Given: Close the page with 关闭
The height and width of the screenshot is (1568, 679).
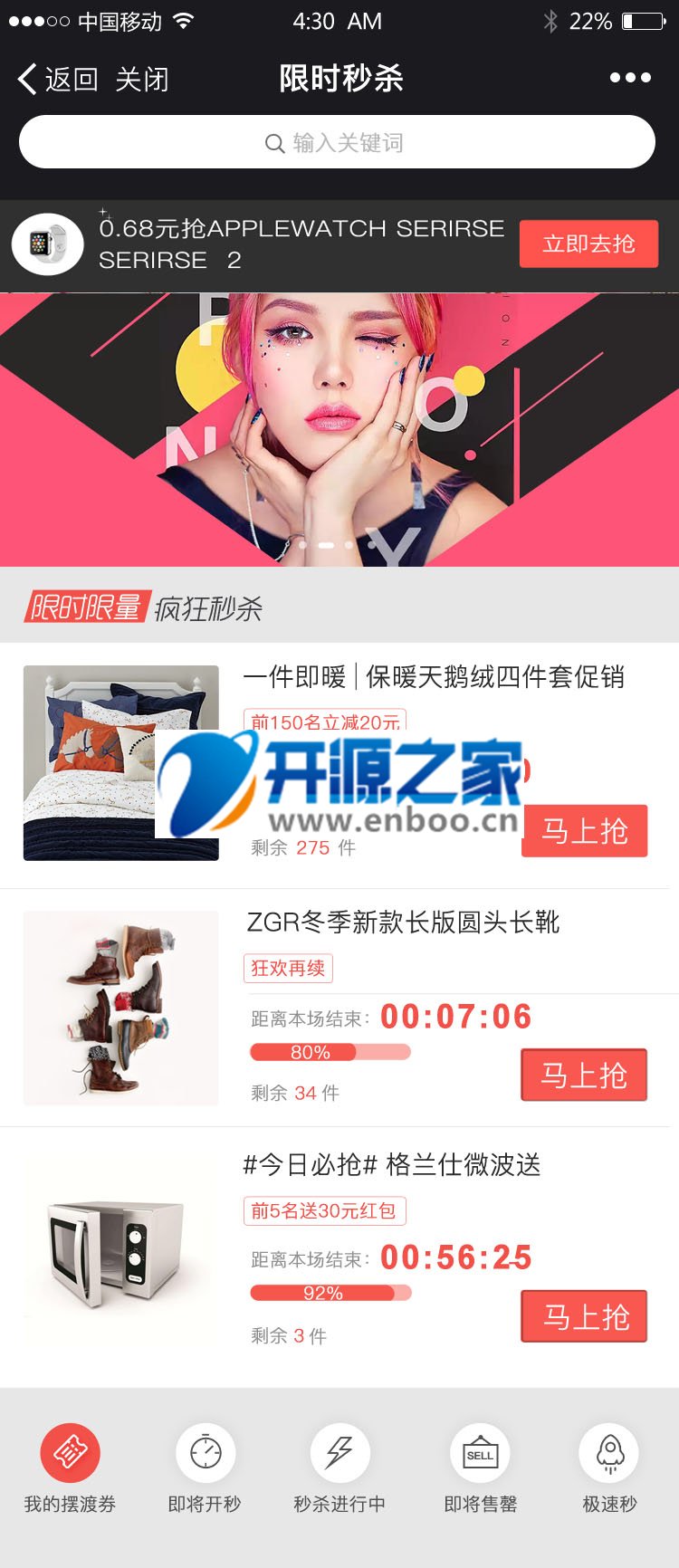Looking at the screenshot, I should (x=142, y=80).
